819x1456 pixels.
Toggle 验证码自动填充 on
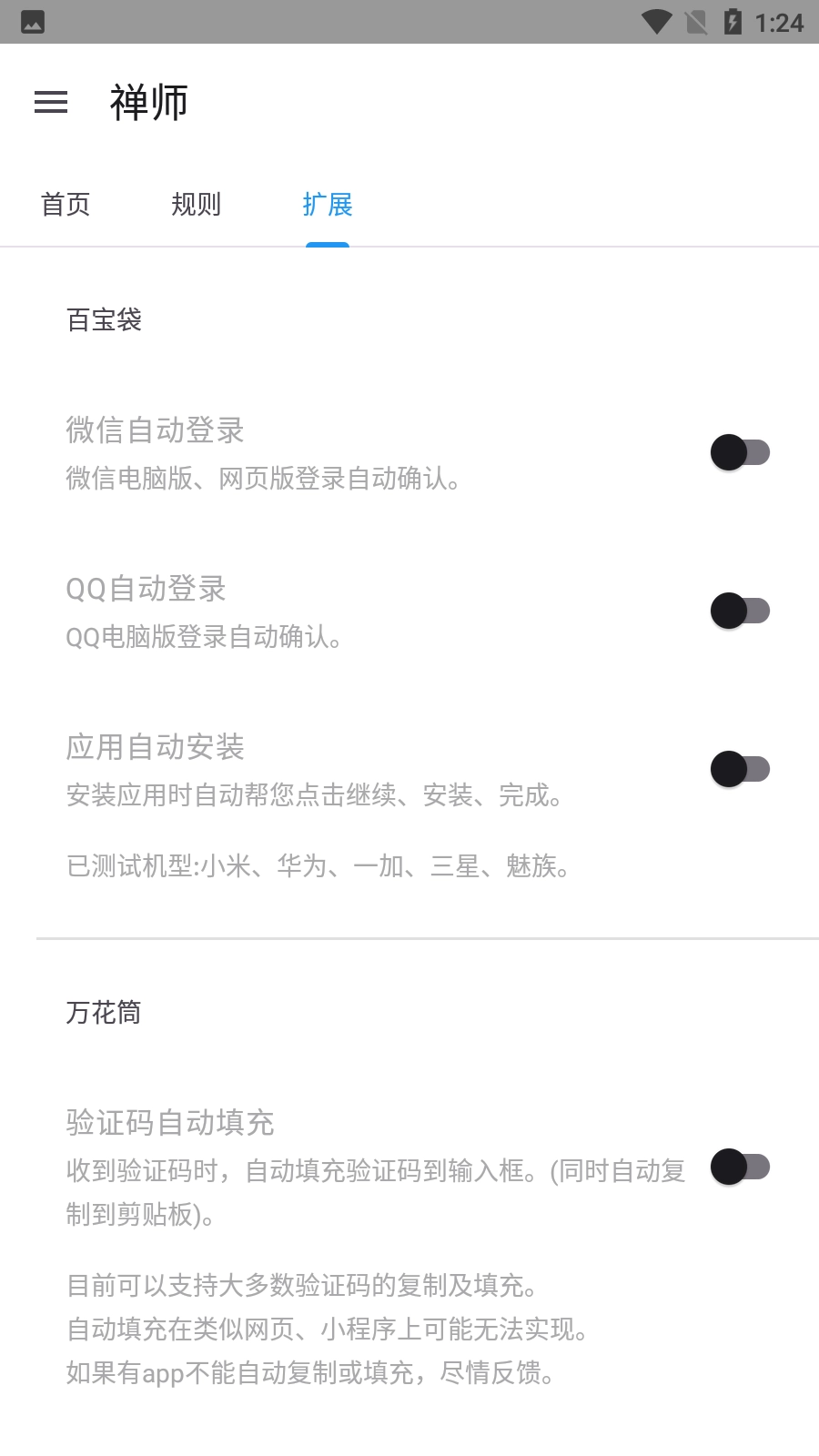tap(740, 1166)
